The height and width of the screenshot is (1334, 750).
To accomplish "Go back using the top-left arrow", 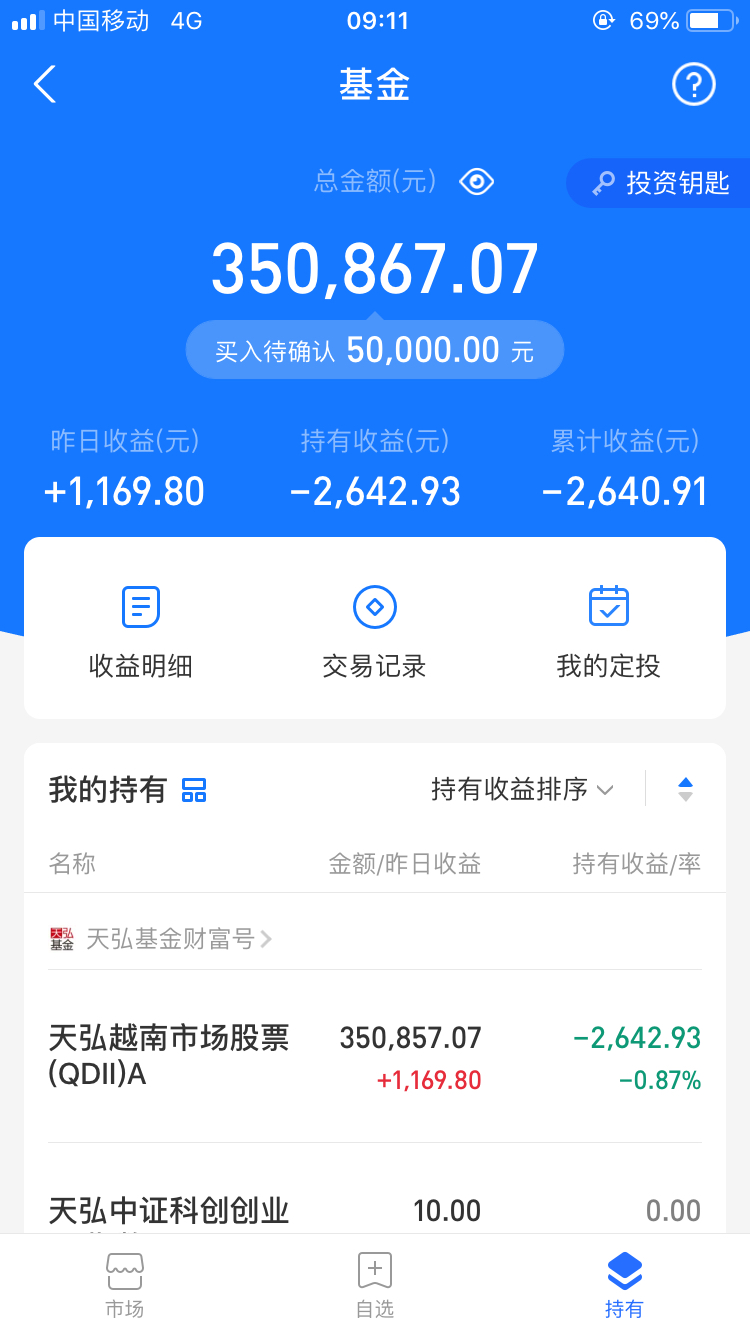I will [x=45, y=85].
